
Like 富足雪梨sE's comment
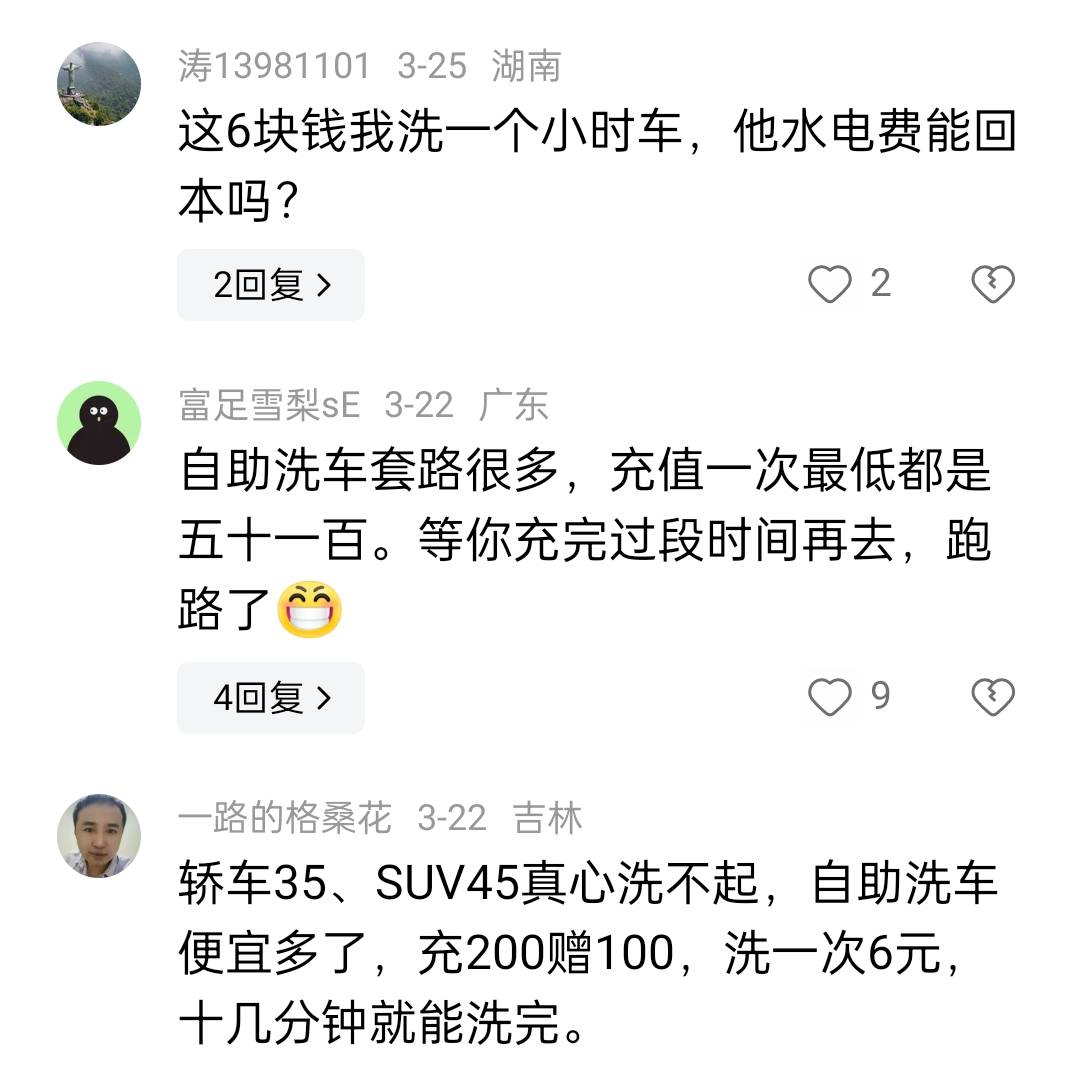pyautogui.click(x=830, y=697)
